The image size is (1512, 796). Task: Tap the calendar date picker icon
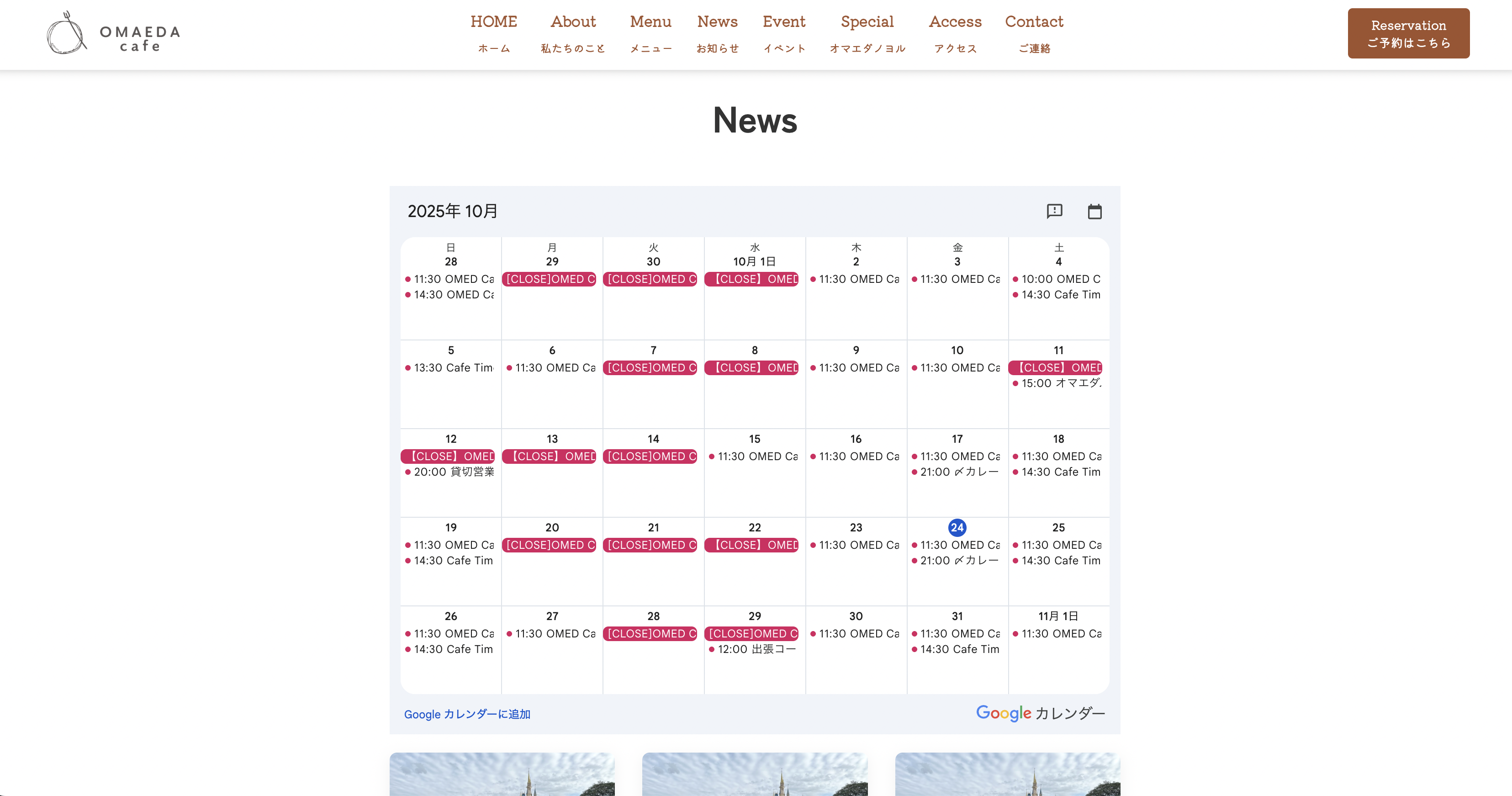click(1094, 211)
